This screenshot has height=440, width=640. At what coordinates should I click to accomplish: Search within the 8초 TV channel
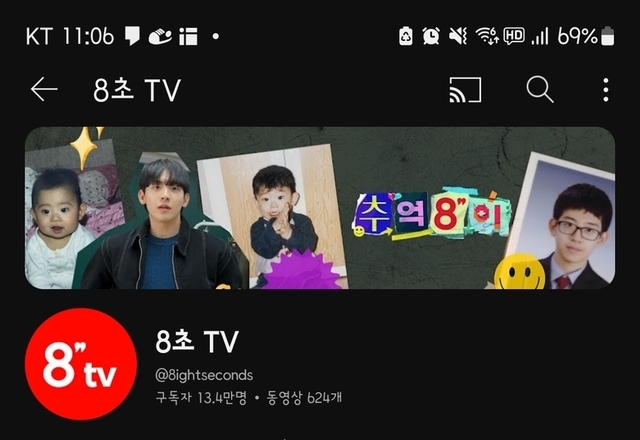point(540,90)
